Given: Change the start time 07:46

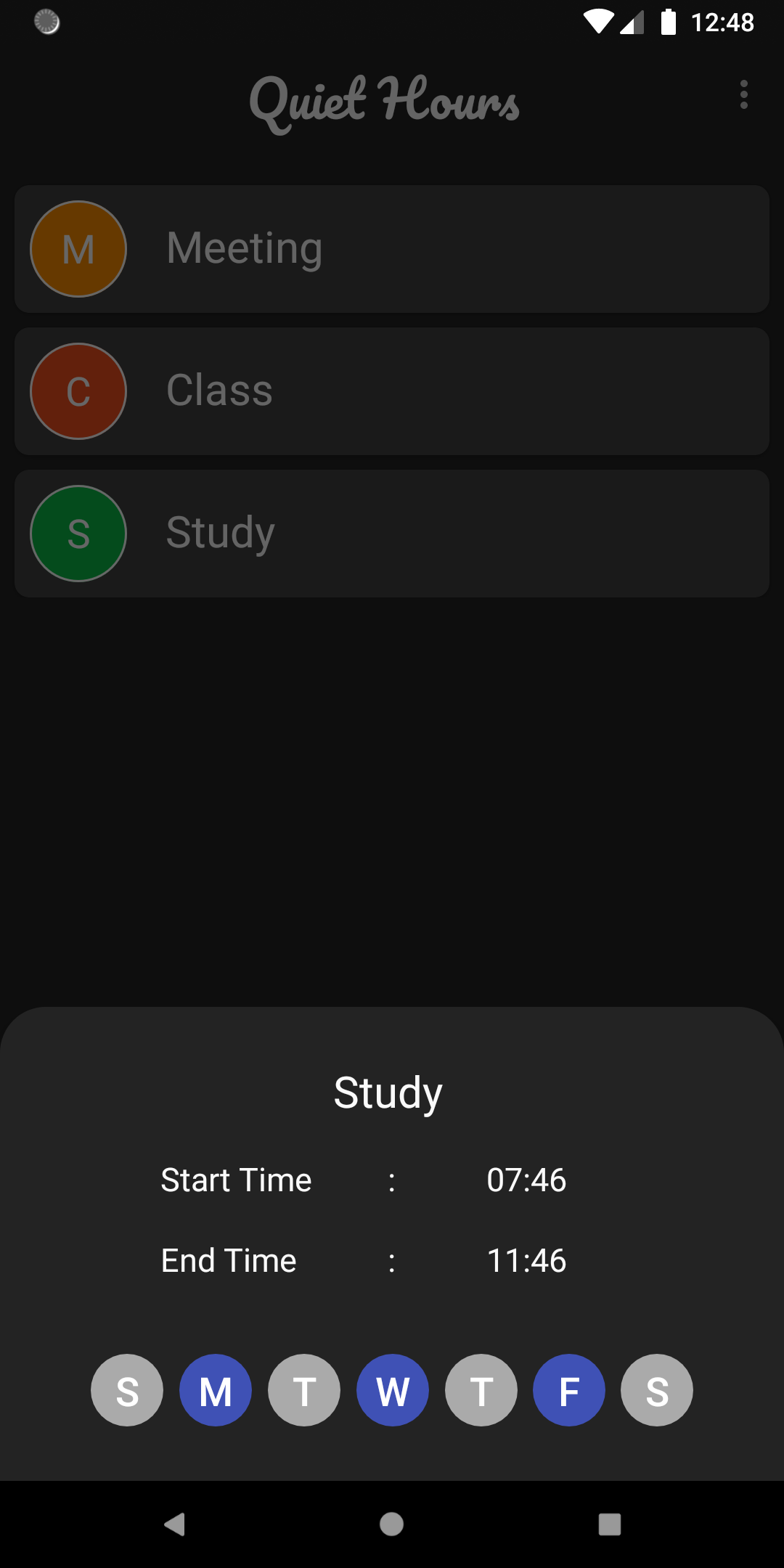Looking at the screenshot, I should [526, 1180].
